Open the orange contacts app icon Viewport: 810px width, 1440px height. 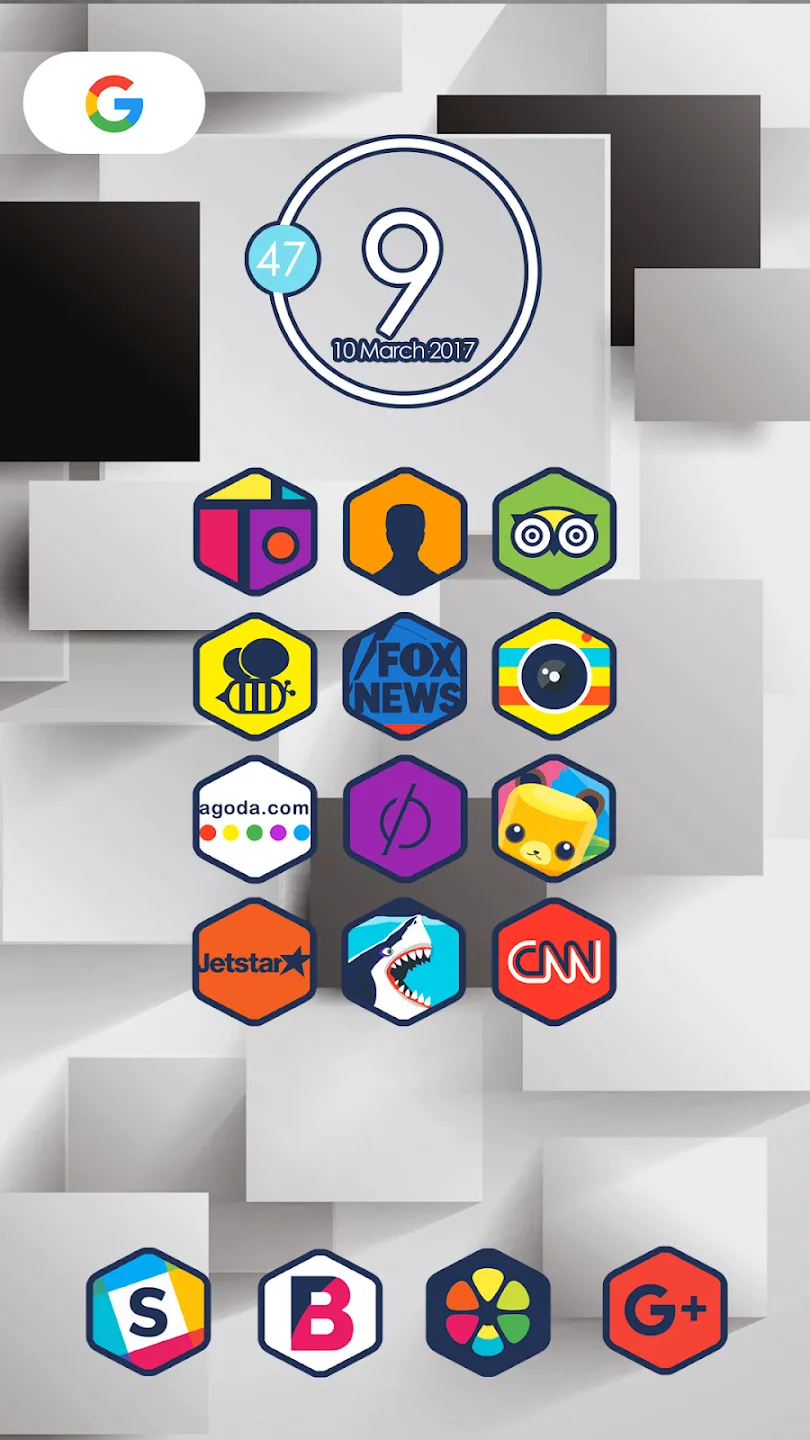pyautogui.click(x=405, y=532)
